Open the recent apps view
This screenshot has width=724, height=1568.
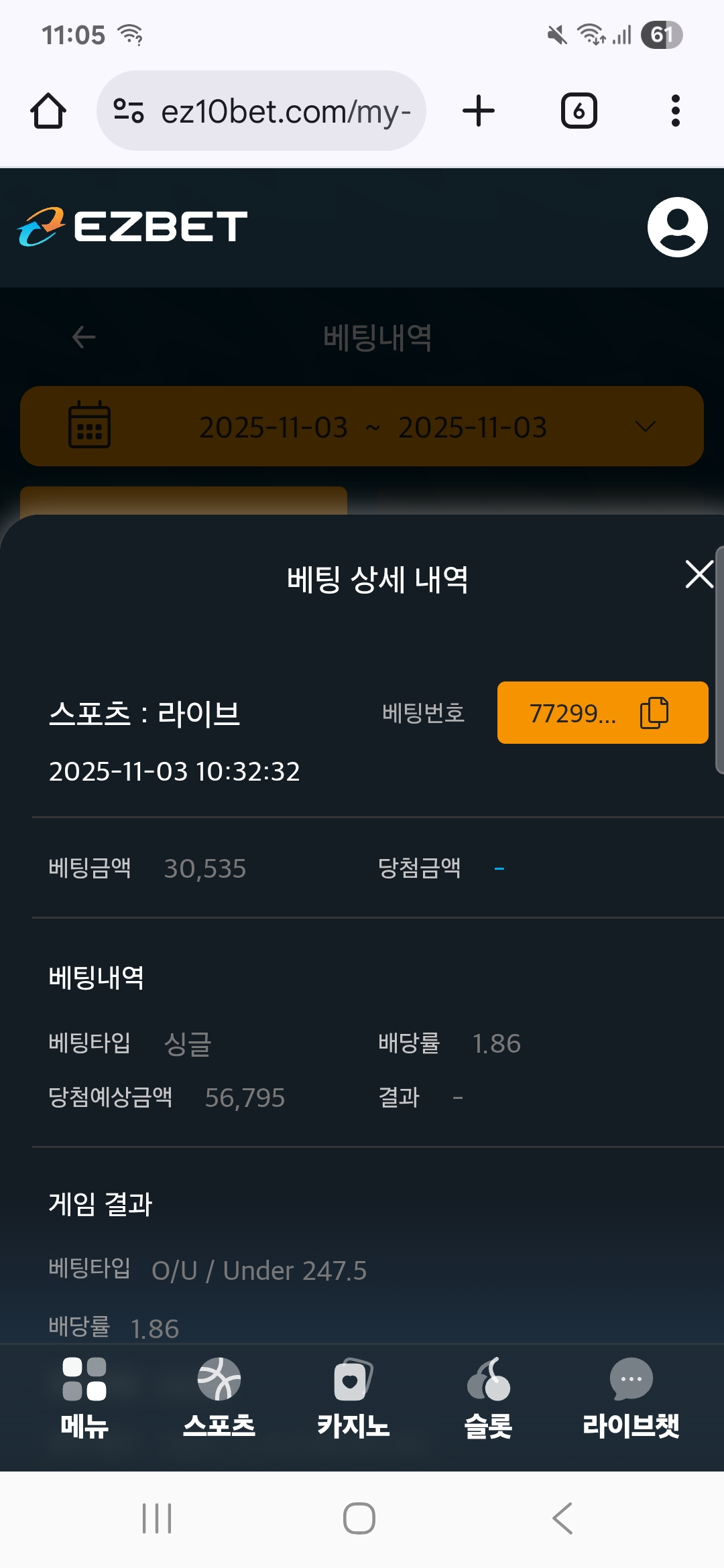pyautogui.click(x=157, y=1518)
